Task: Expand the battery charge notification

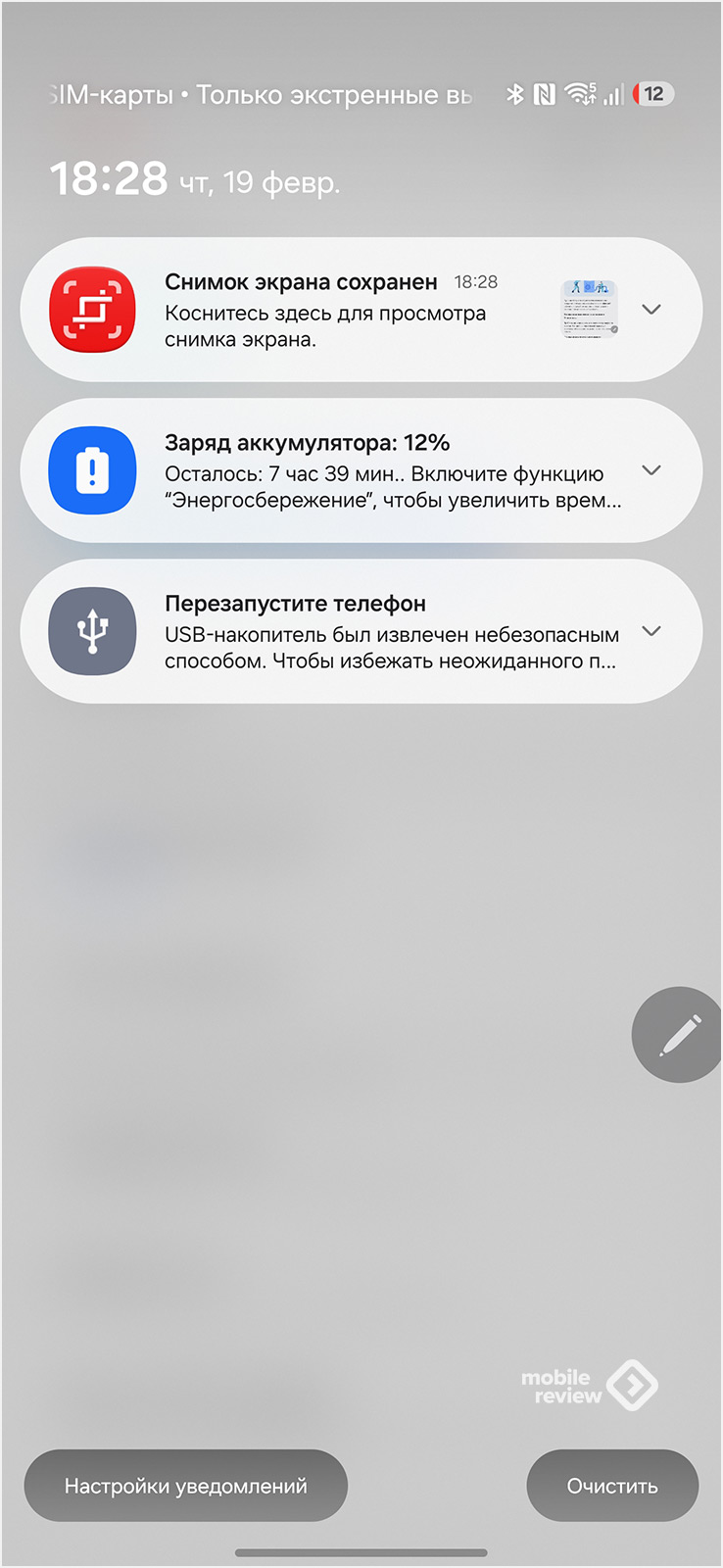Action: [x=651, y=470]
